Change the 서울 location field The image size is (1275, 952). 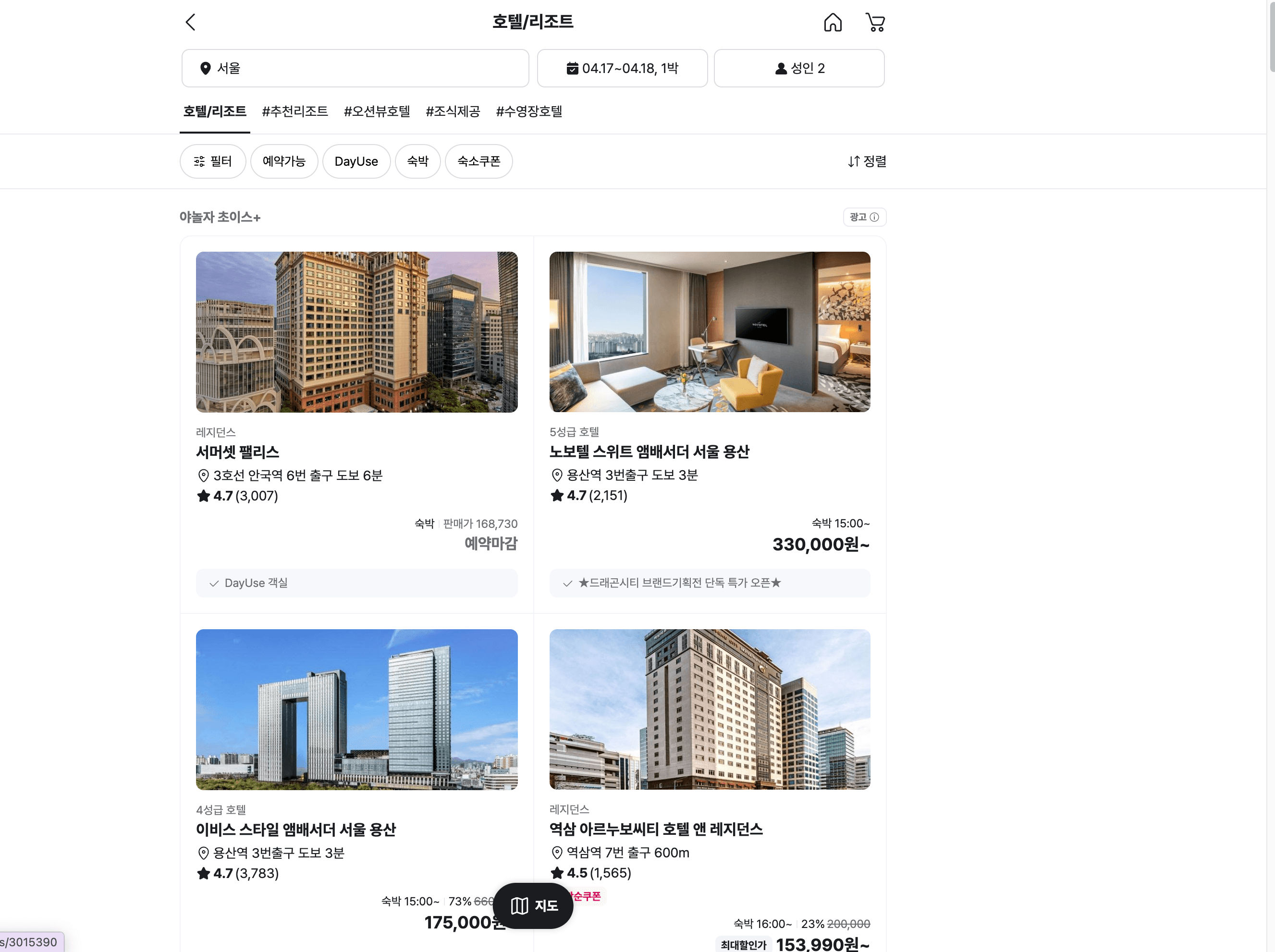[355, 69]
